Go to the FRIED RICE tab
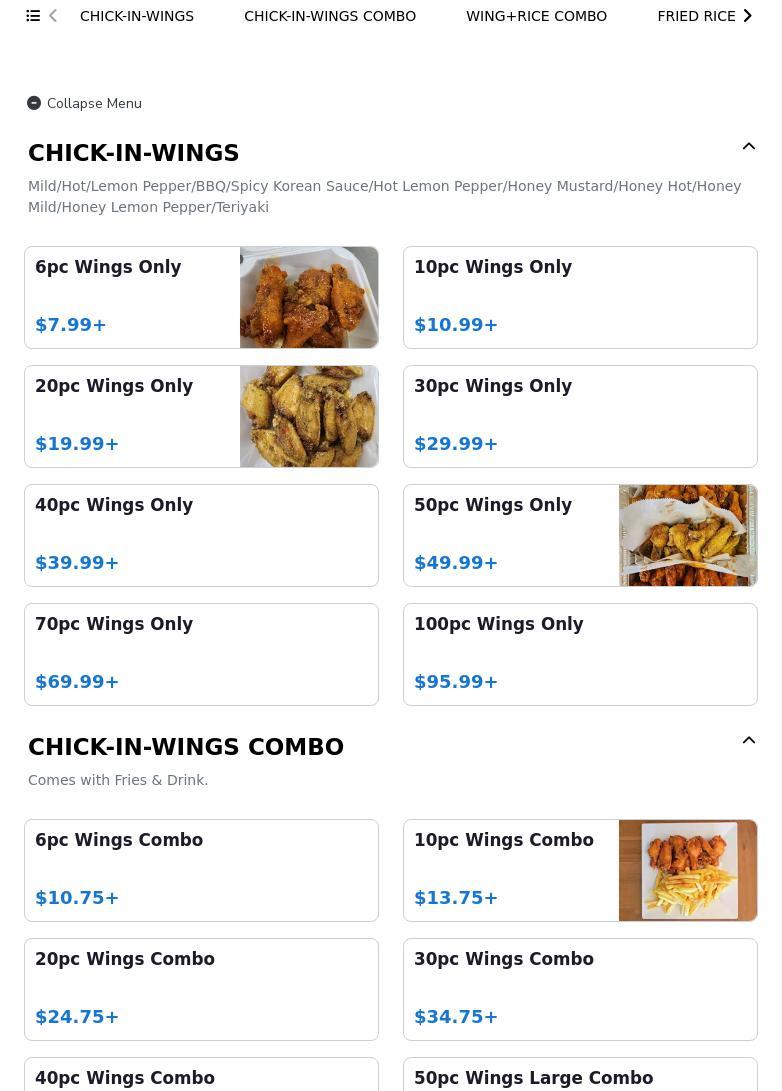 (x=696, y=16)
